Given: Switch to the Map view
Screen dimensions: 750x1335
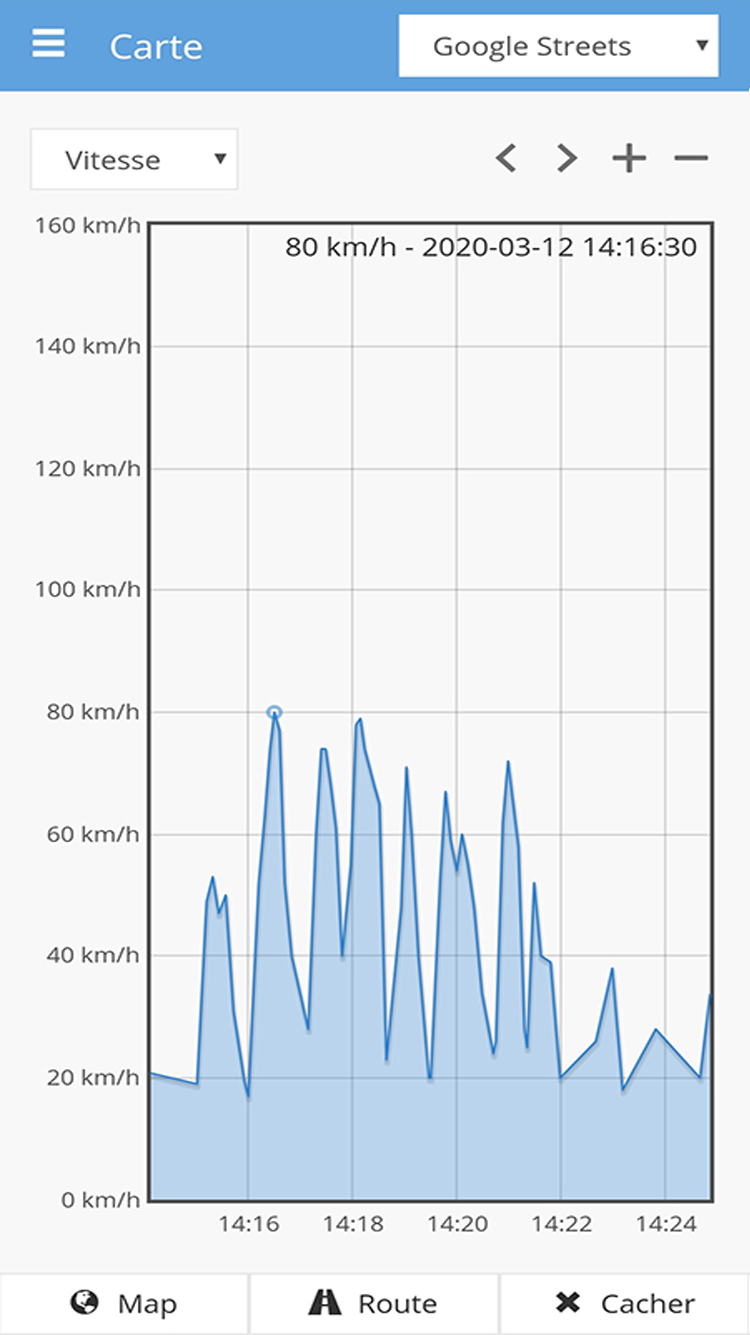Looking at the screenshot, I should click(x=124, y=1303).
